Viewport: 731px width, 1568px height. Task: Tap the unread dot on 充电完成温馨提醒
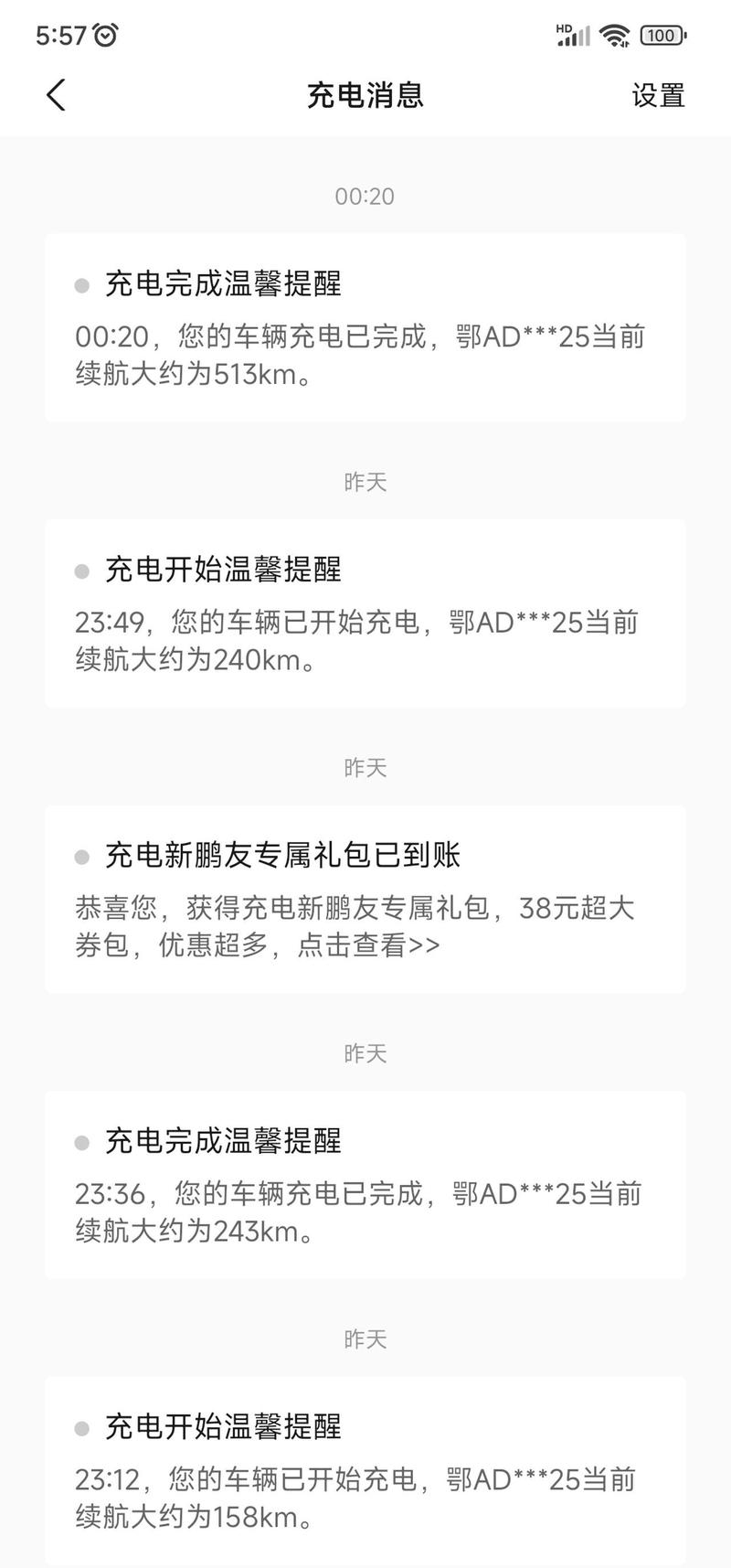click(81, 286)
